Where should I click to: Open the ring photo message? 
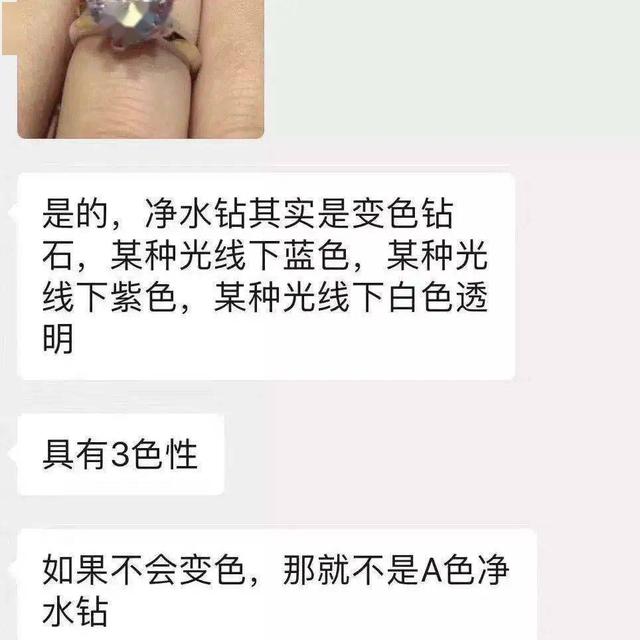141,68
